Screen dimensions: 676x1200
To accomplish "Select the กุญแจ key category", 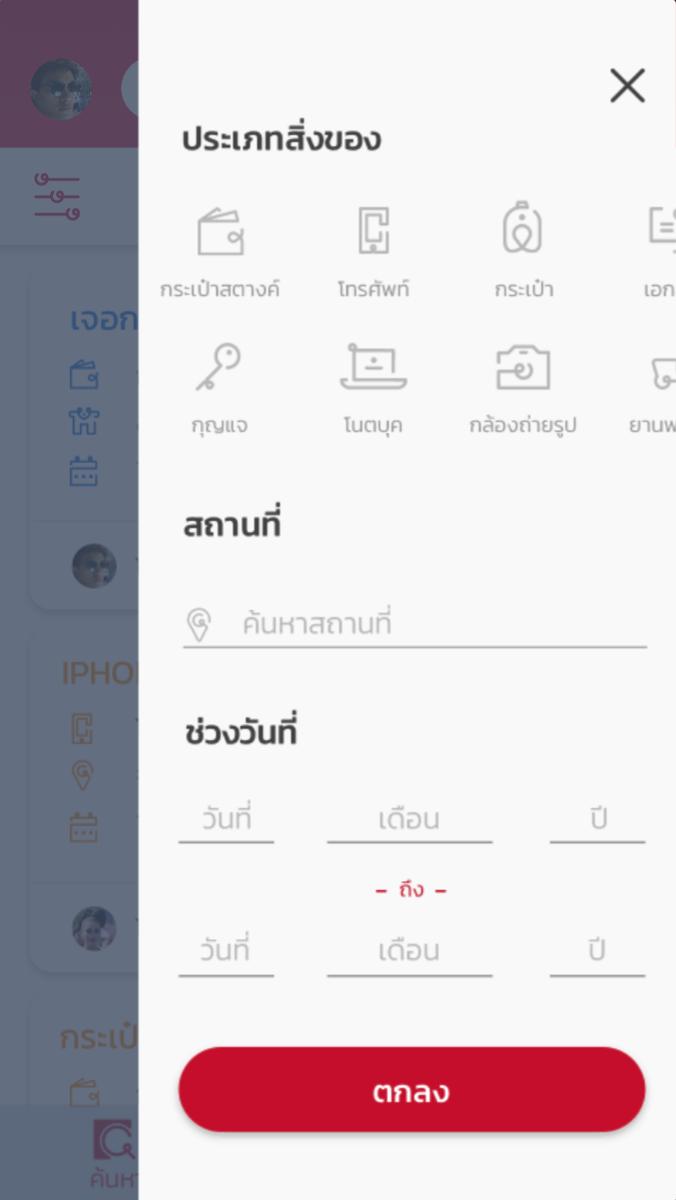I will pos(220,388).
